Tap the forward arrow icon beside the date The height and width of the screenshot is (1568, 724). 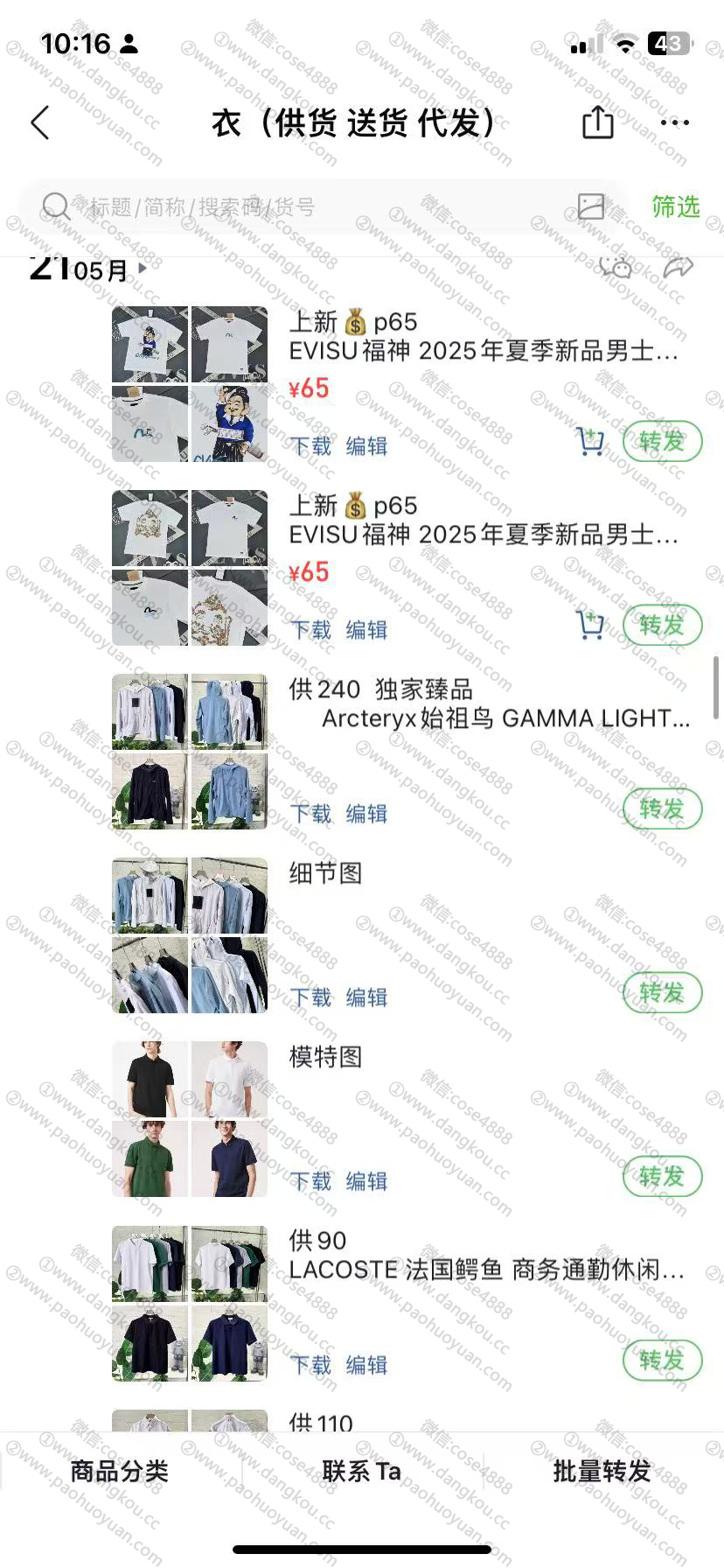[678, 268]
